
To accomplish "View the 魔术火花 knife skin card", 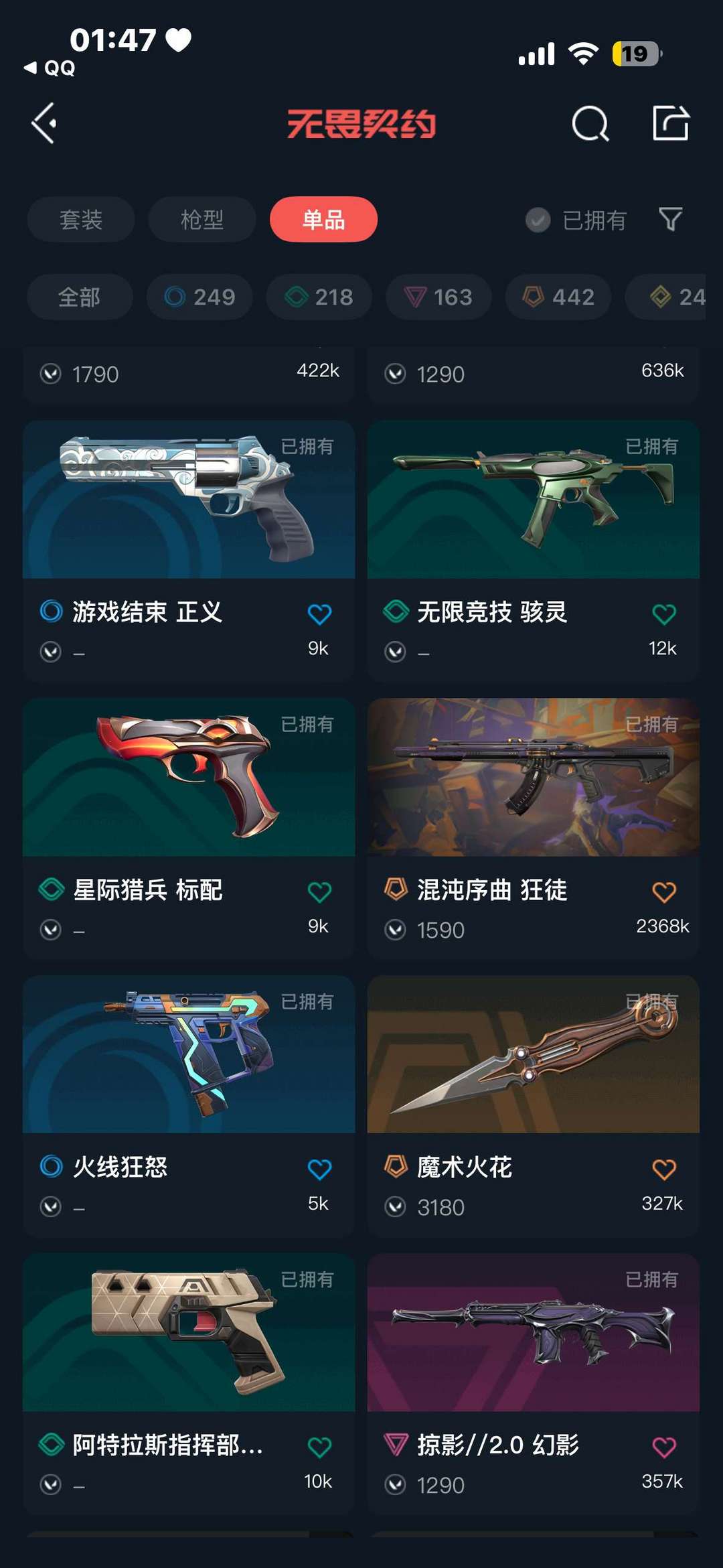I will click(534, 1106).
